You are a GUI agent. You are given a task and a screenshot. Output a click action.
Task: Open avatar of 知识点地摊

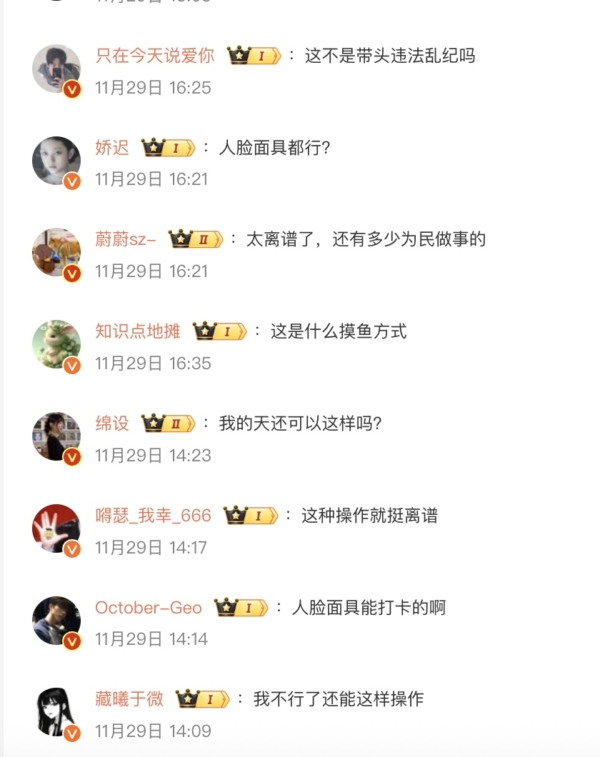point(56,345)
